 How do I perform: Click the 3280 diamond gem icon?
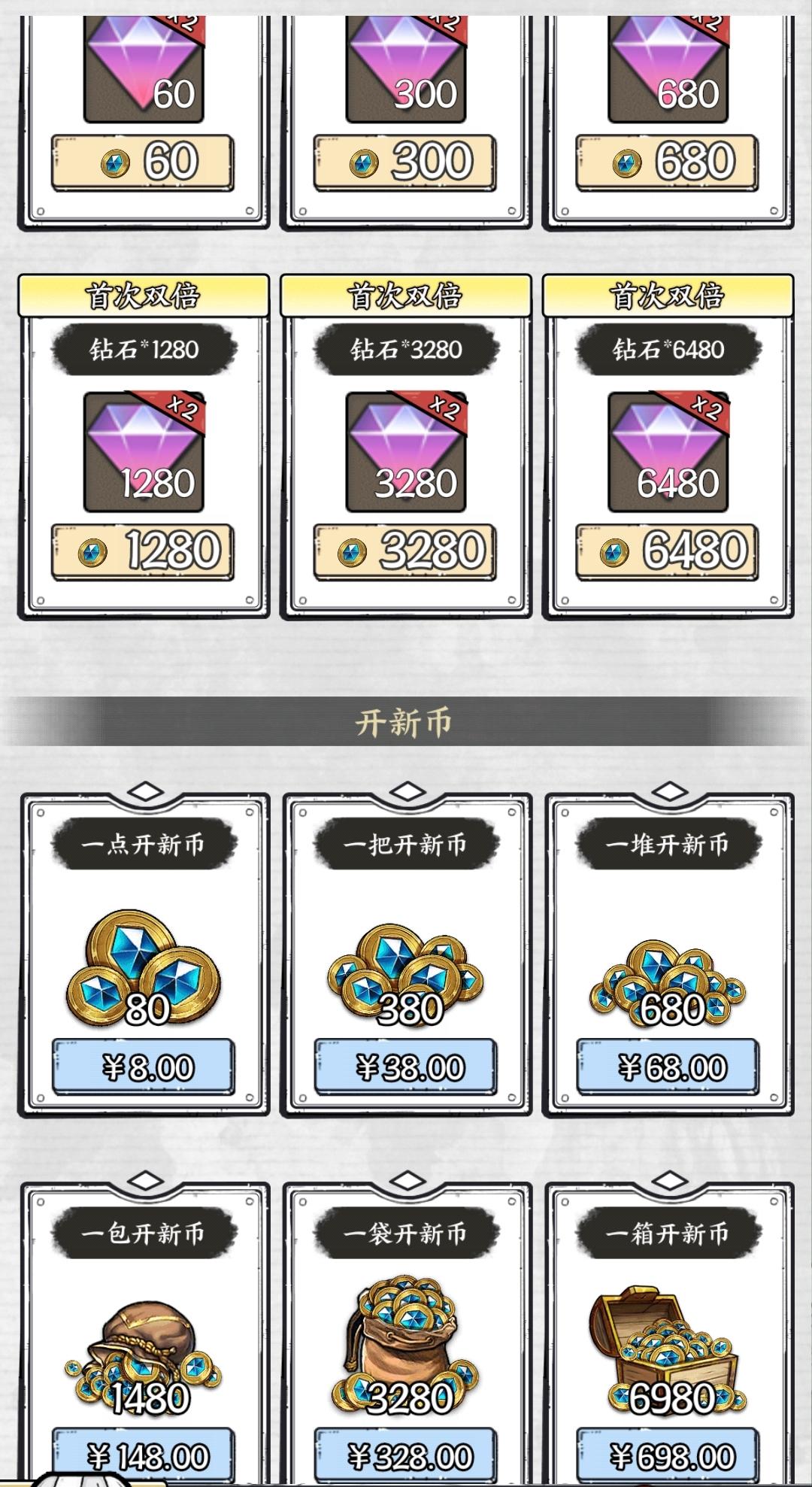point(406,444)
